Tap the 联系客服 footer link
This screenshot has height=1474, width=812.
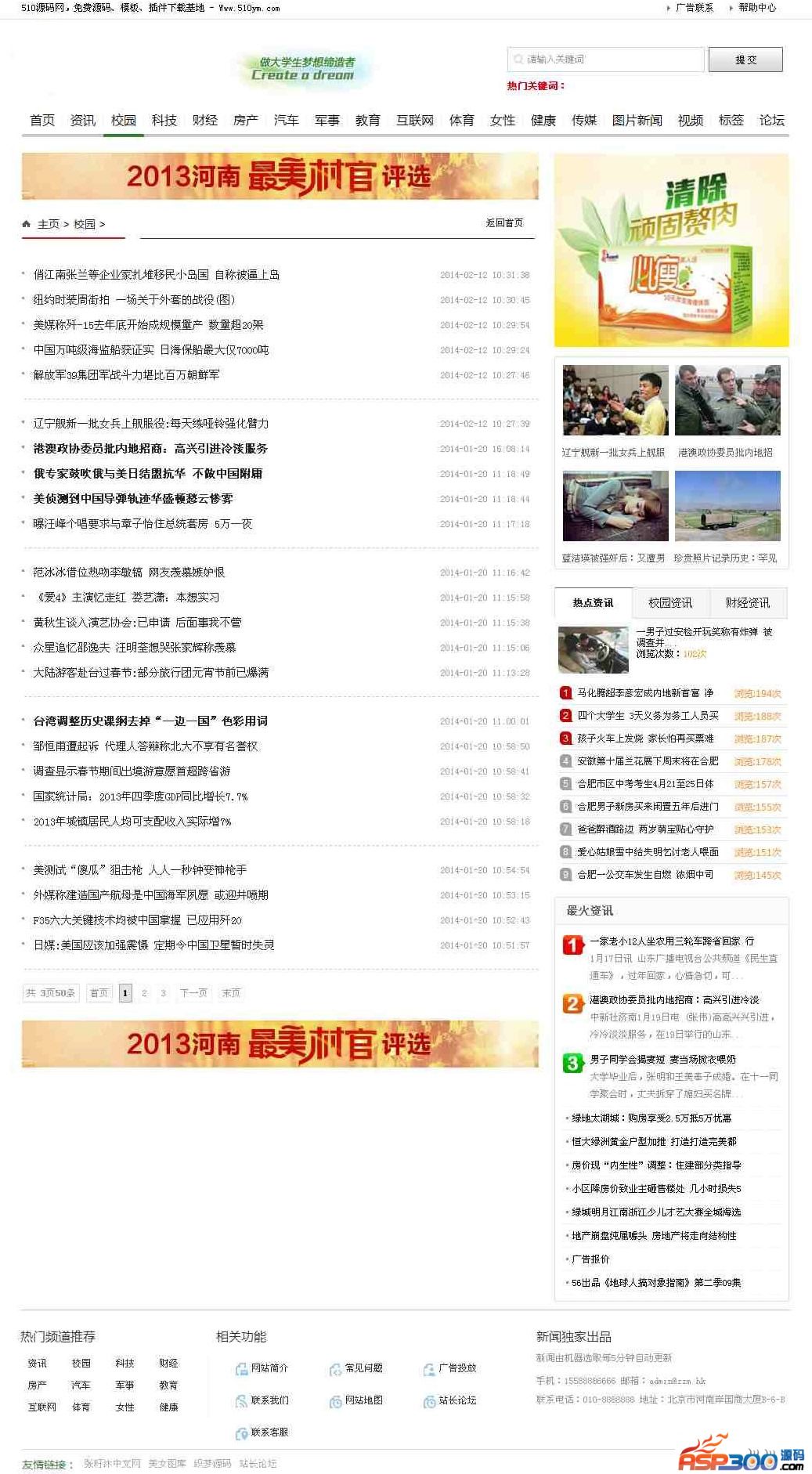click(x=269, y=1432)
